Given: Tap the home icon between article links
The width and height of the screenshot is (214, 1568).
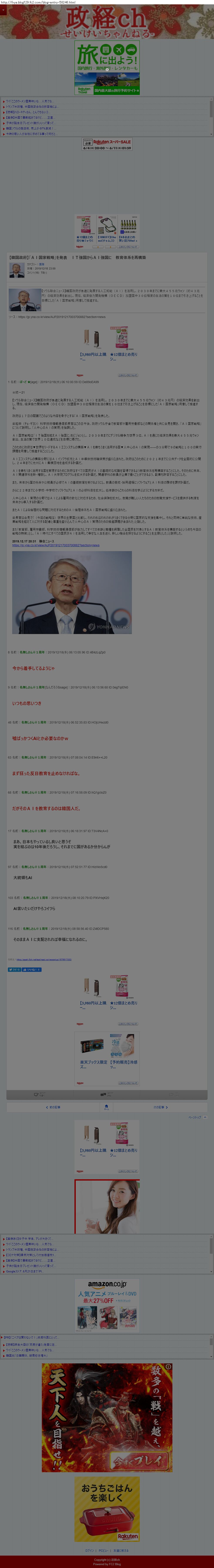Looking at the screenshot, I should tap(107, 1107).
